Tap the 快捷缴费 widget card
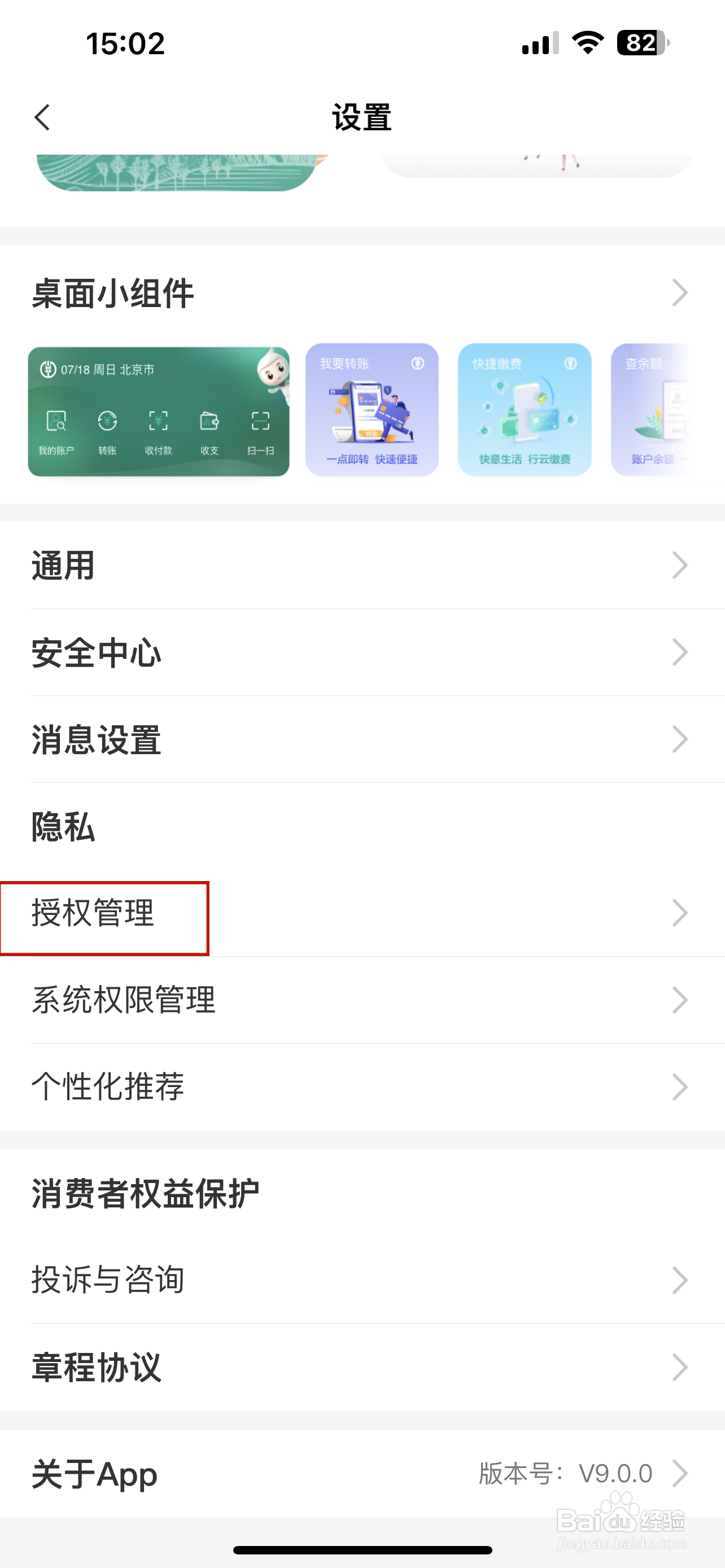 525,411
